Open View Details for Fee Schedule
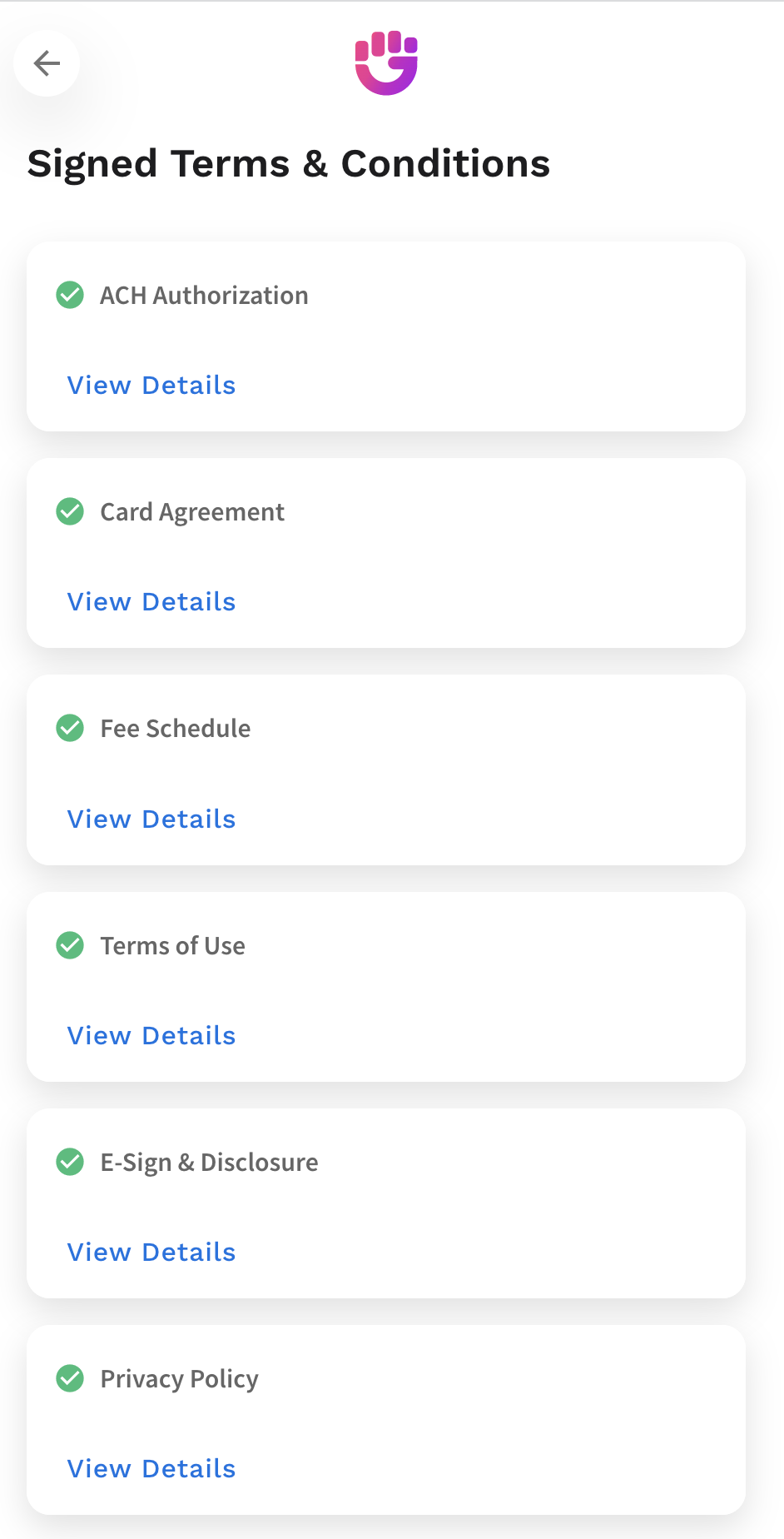This screenshot has height=1539, width=784. (x=151, y=819)
